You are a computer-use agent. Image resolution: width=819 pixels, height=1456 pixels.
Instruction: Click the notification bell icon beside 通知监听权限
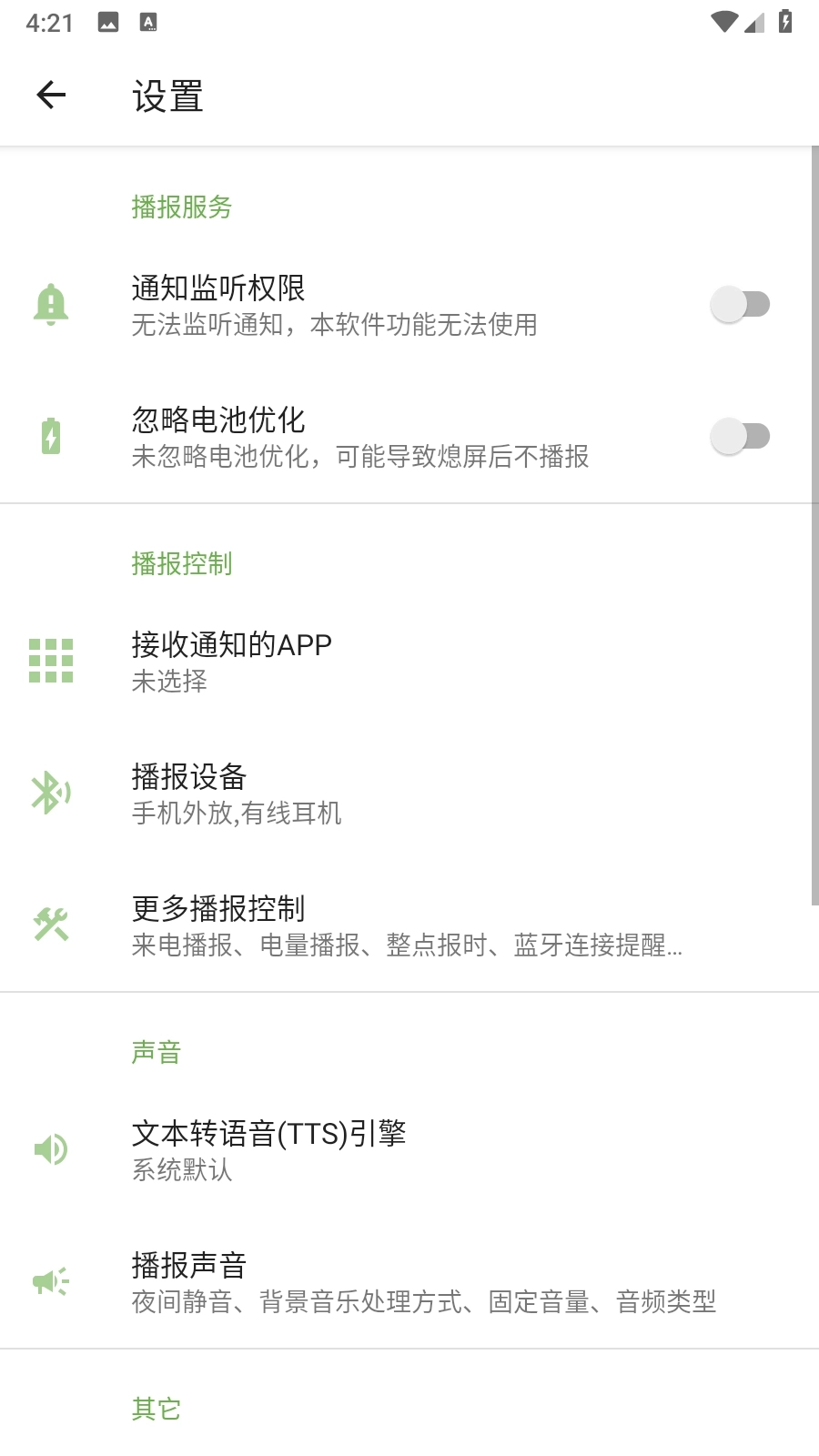pyautogui.click(x=52, y=303)
